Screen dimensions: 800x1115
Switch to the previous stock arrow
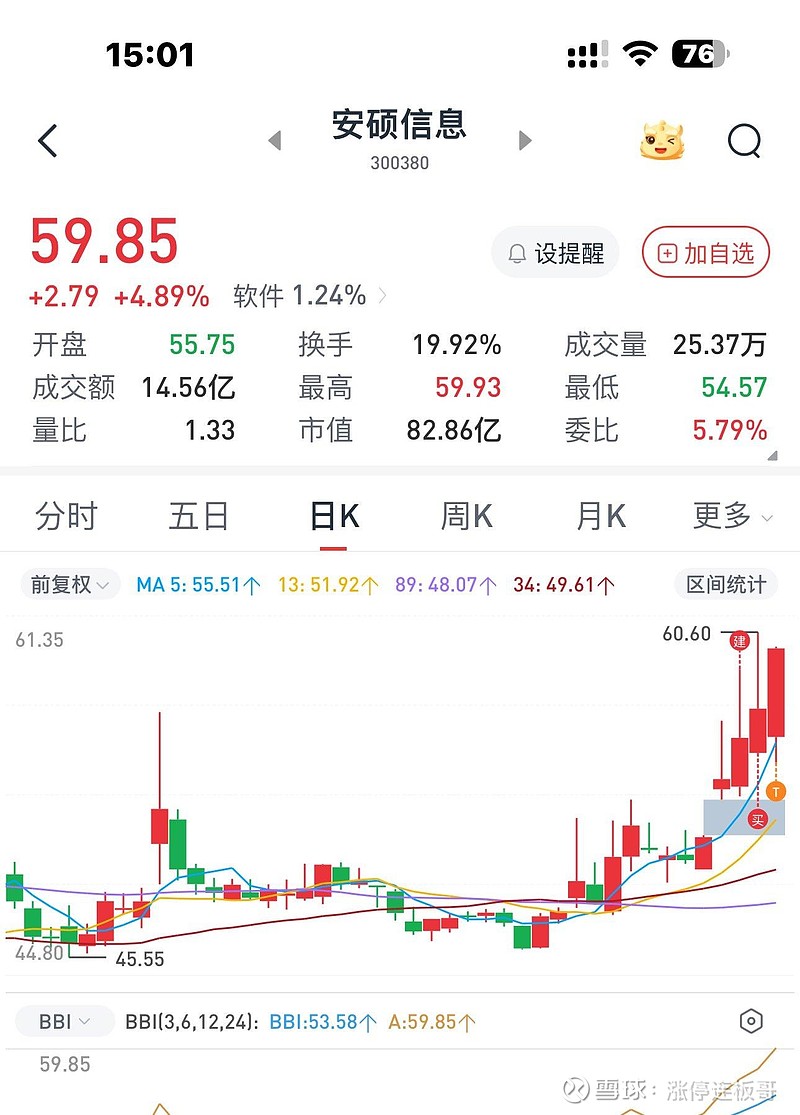(x=275, y=141)
